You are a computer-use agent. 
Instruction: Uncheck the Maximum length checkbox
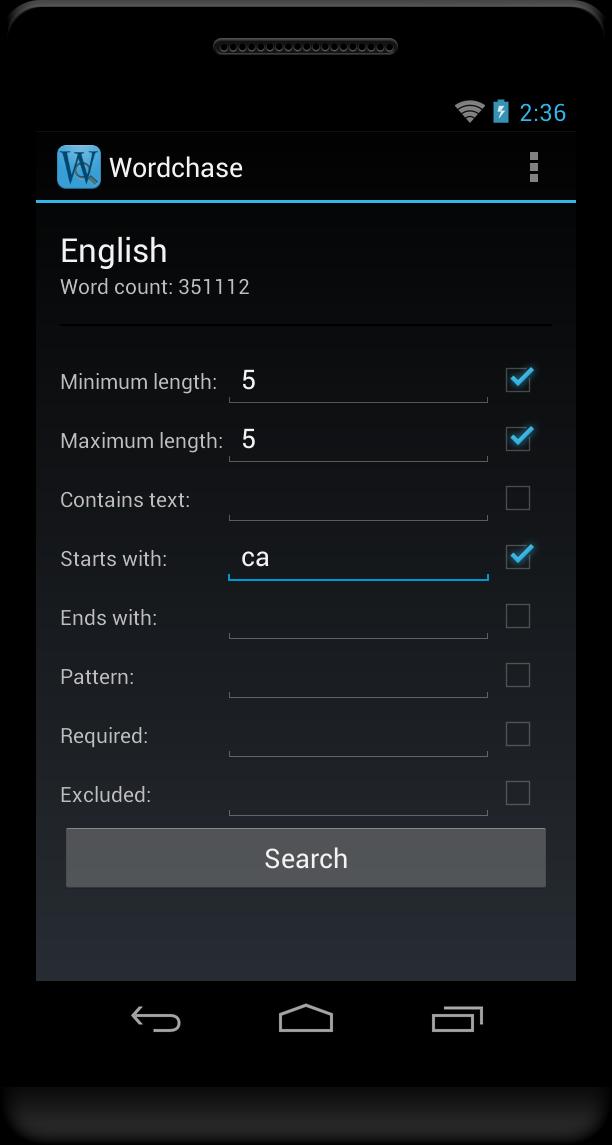518,439
